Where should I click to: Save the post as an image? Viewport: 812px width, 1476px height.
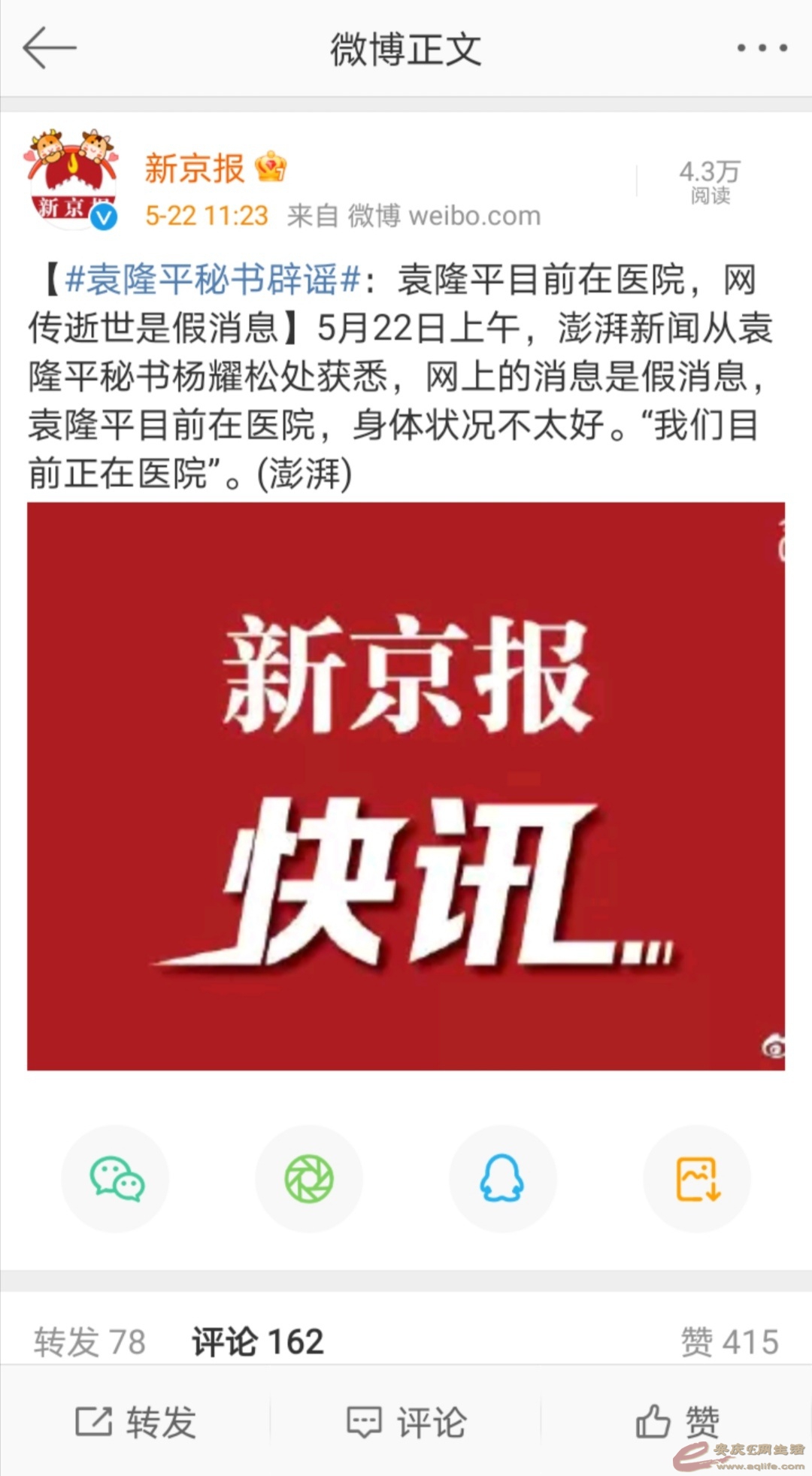697,1178
